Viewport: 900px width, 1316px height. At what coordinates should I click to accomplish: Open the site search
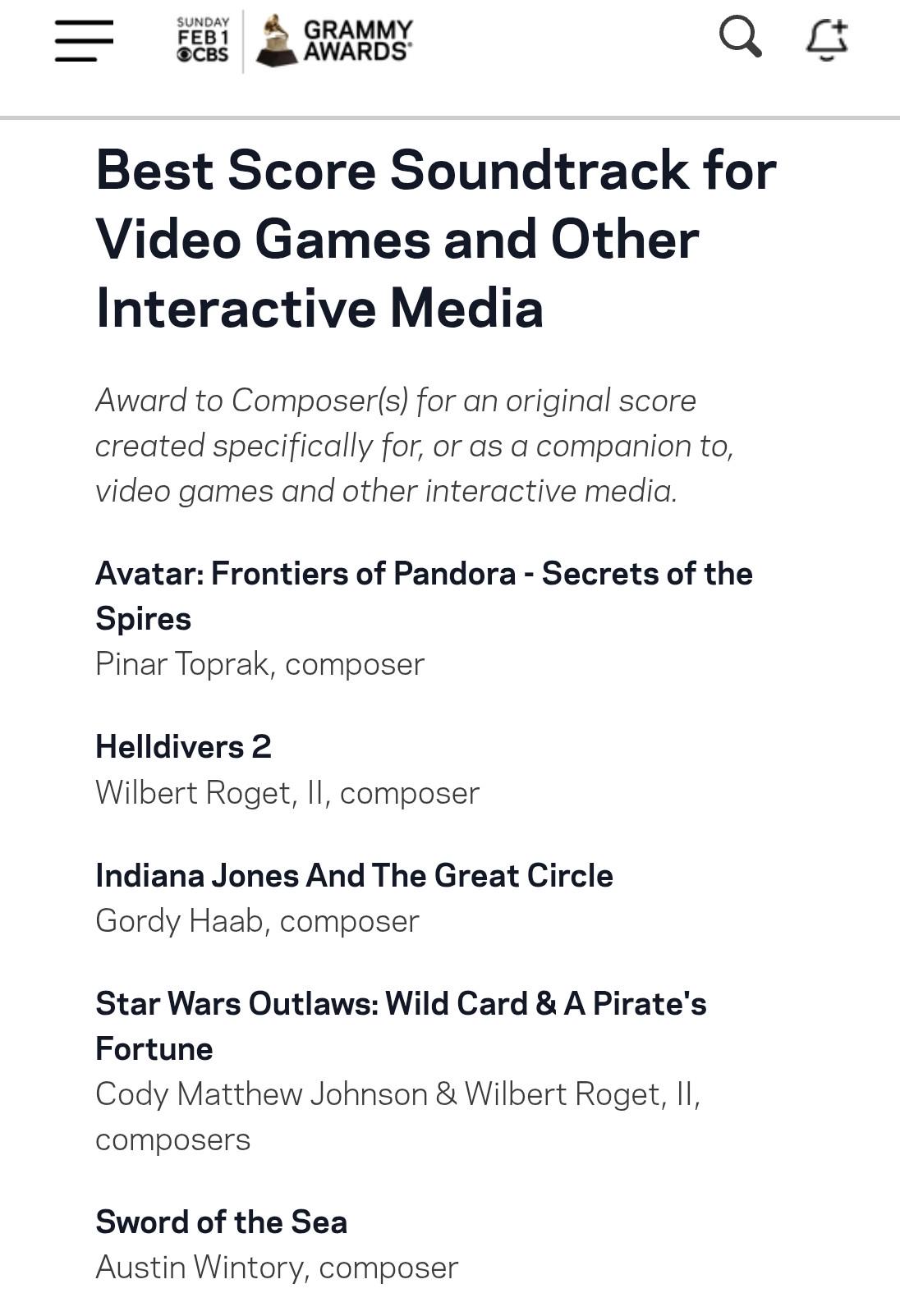(740, 38)
